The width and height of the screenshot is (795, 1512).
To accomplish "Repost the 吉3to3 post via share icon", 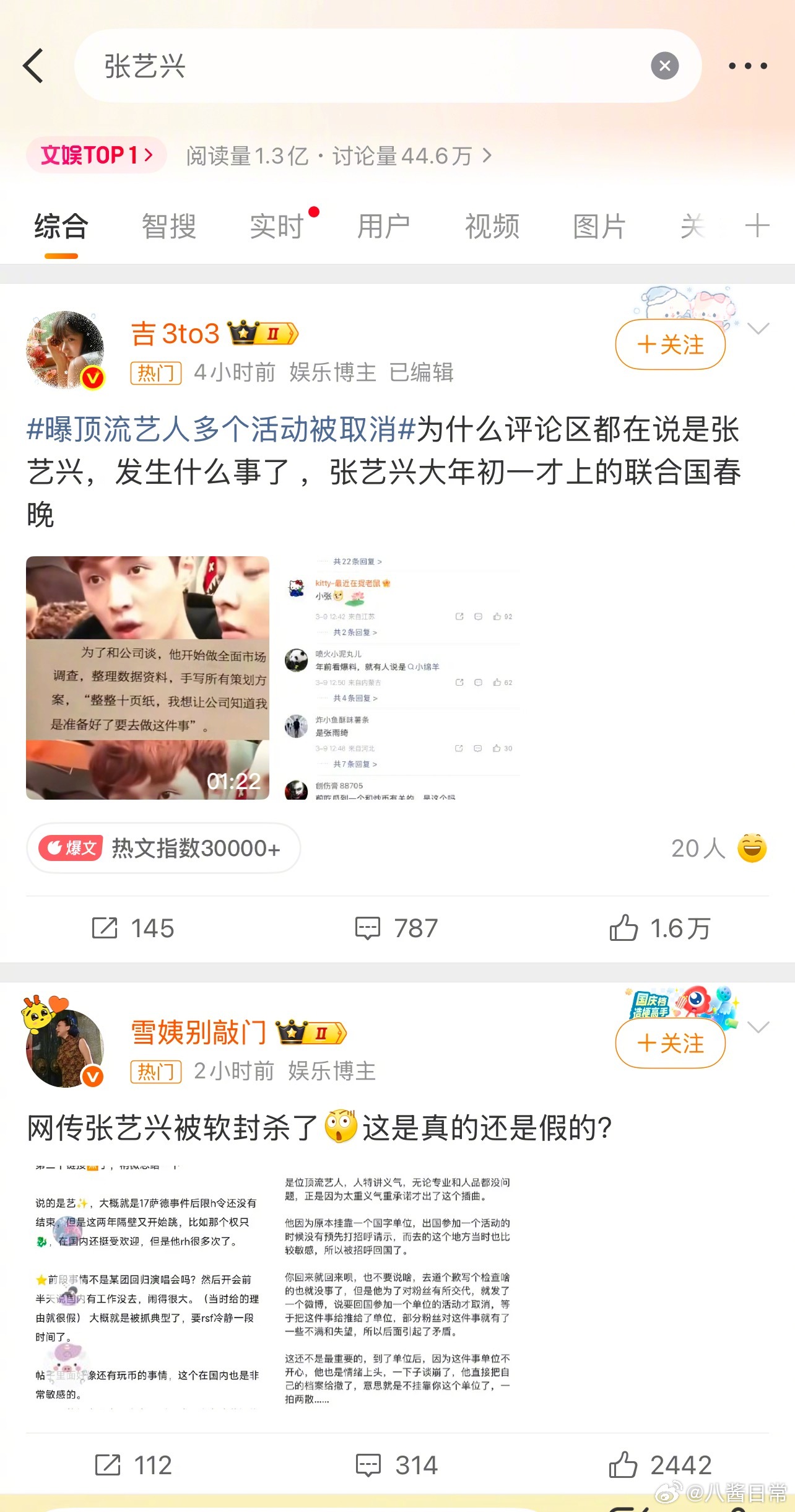I will [x=106, y=927].
